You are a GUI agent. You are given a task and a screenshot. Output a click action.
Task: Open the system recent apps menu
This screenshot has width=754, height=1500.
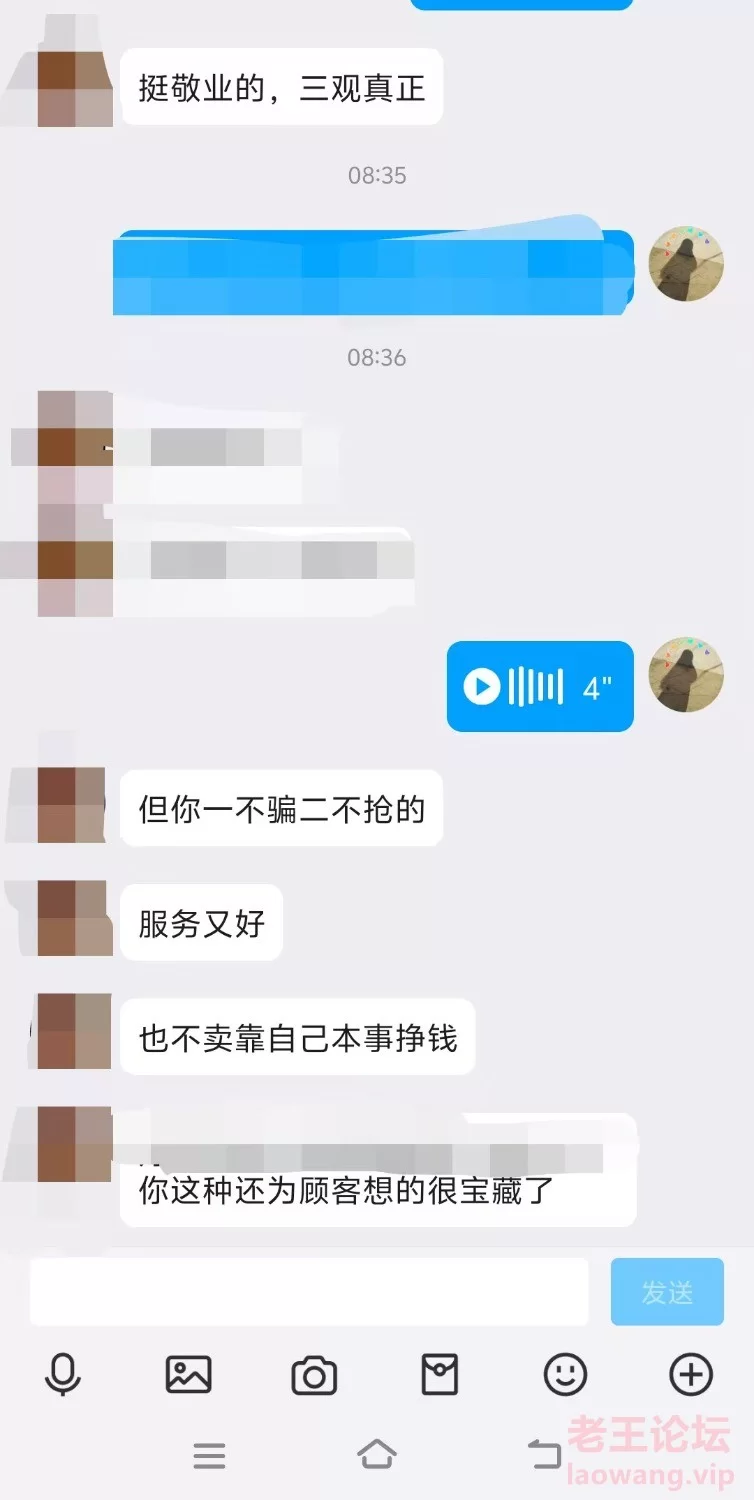209,1456
